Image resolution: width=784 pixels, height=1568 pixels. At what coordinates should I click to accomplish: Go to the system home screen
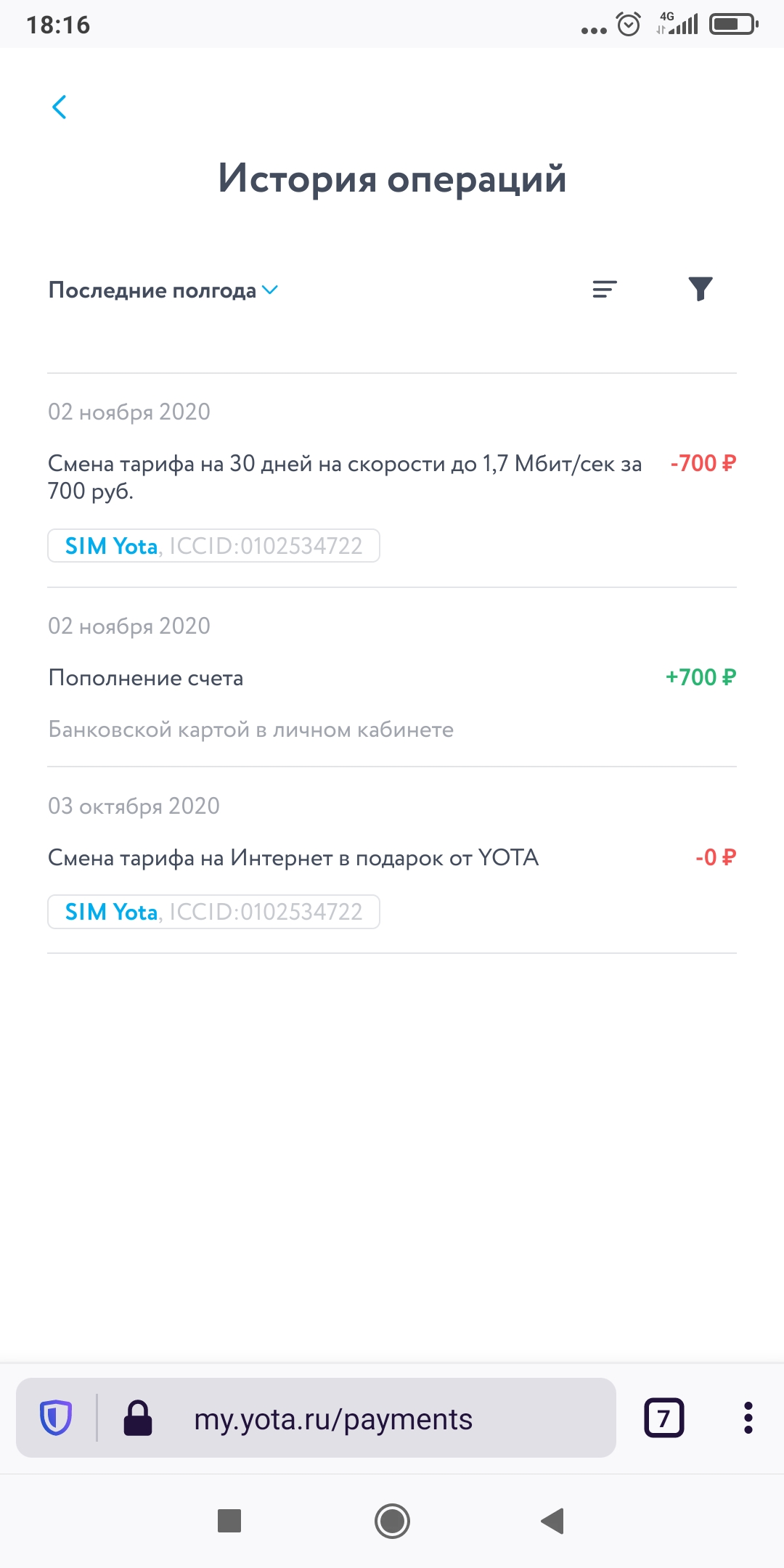pyautogui.click(x=392, y=1521)
